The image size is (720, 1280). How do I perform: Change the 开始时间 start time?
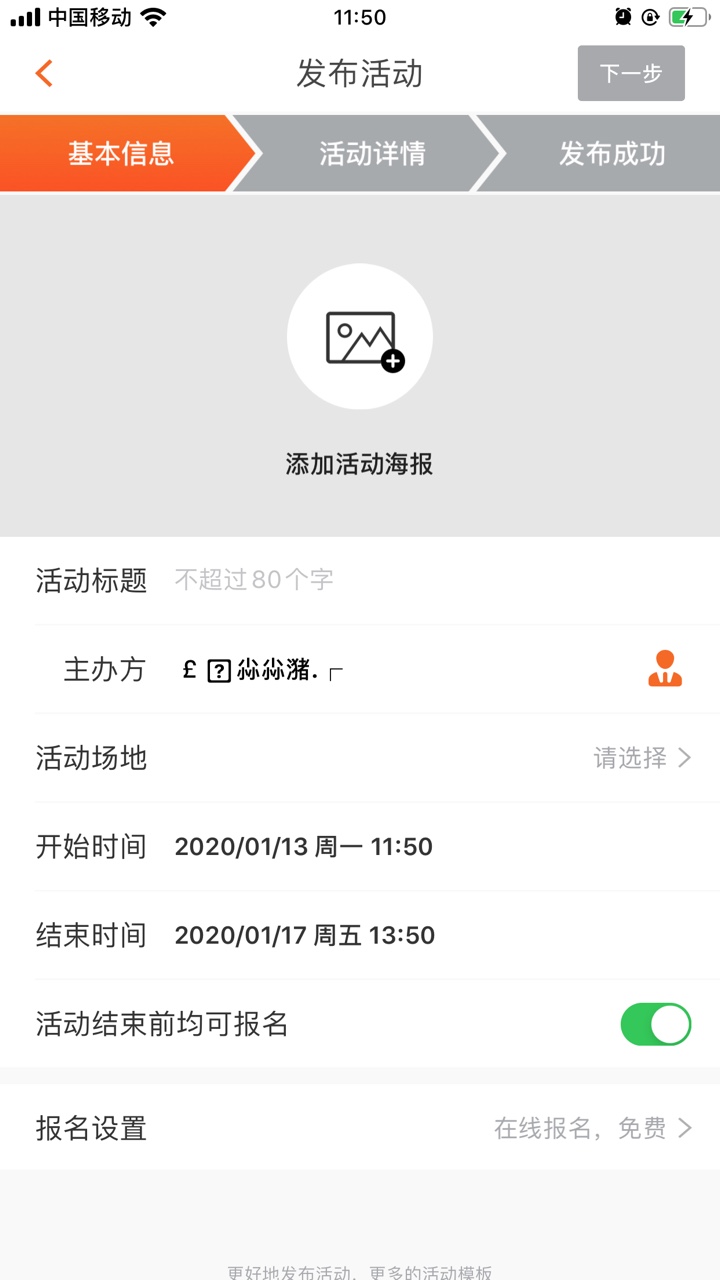[304, 847]
